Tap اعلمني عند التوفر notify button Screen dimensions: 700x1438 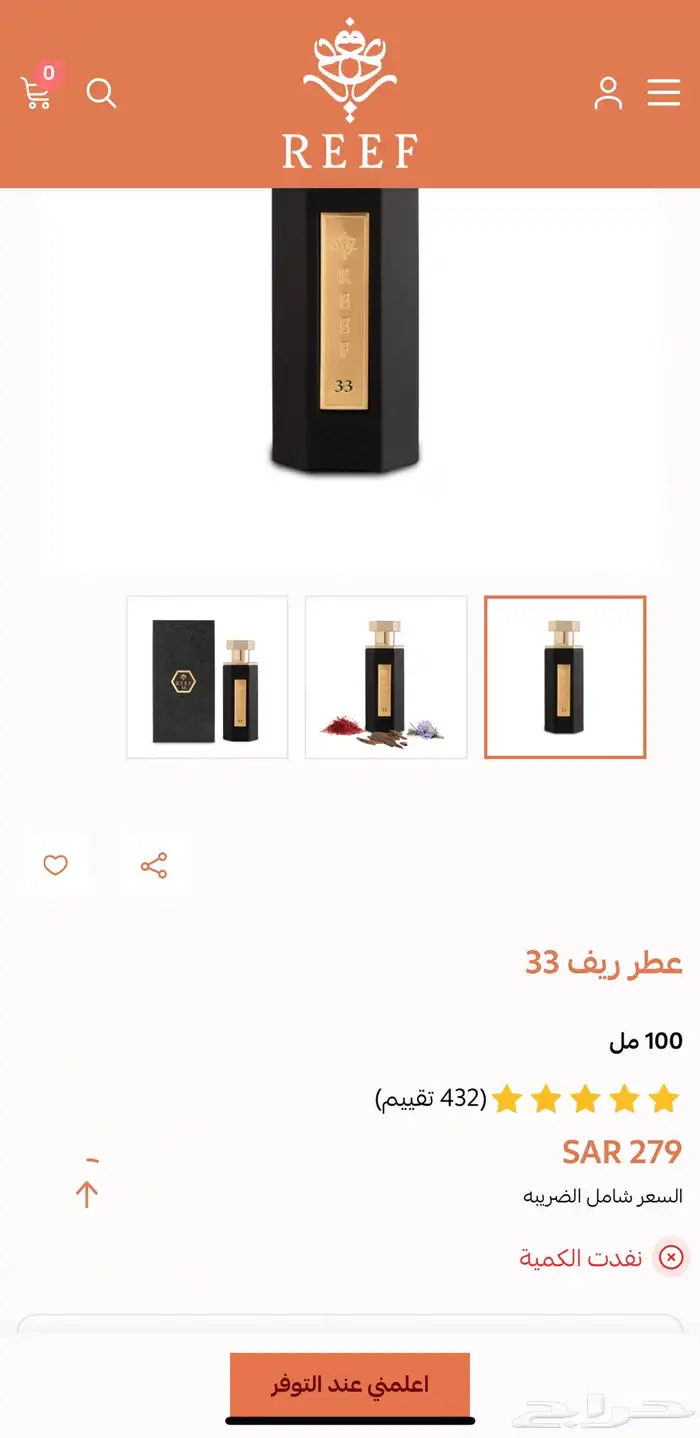click(x=350, y=1385)
